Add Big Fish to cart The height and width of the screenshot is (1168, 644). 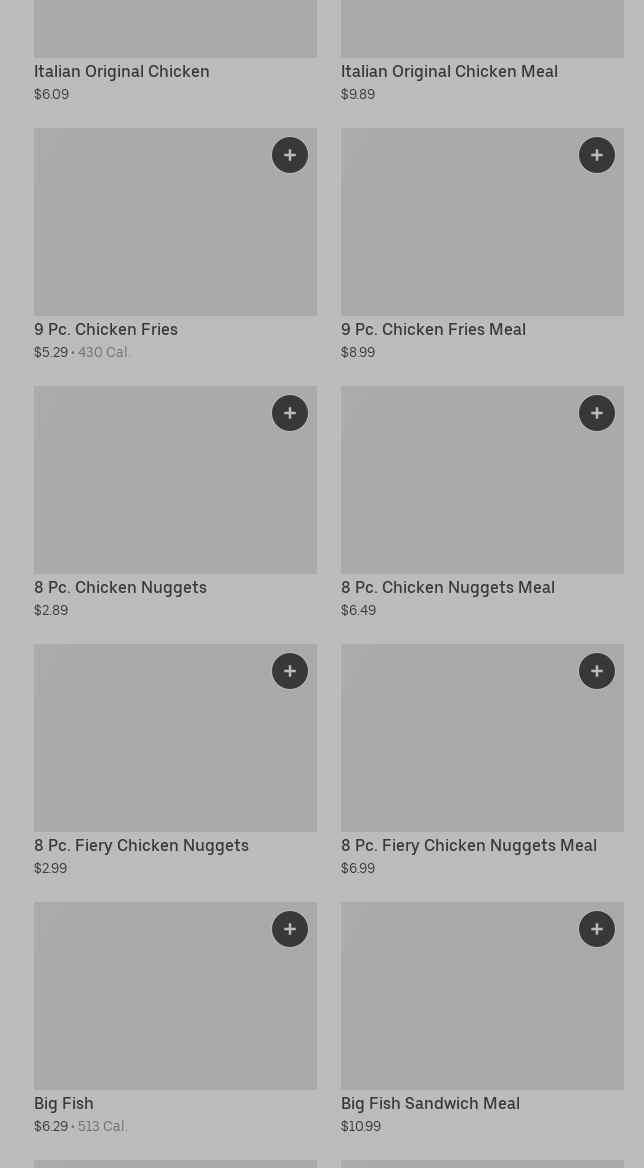coord(290,929)
